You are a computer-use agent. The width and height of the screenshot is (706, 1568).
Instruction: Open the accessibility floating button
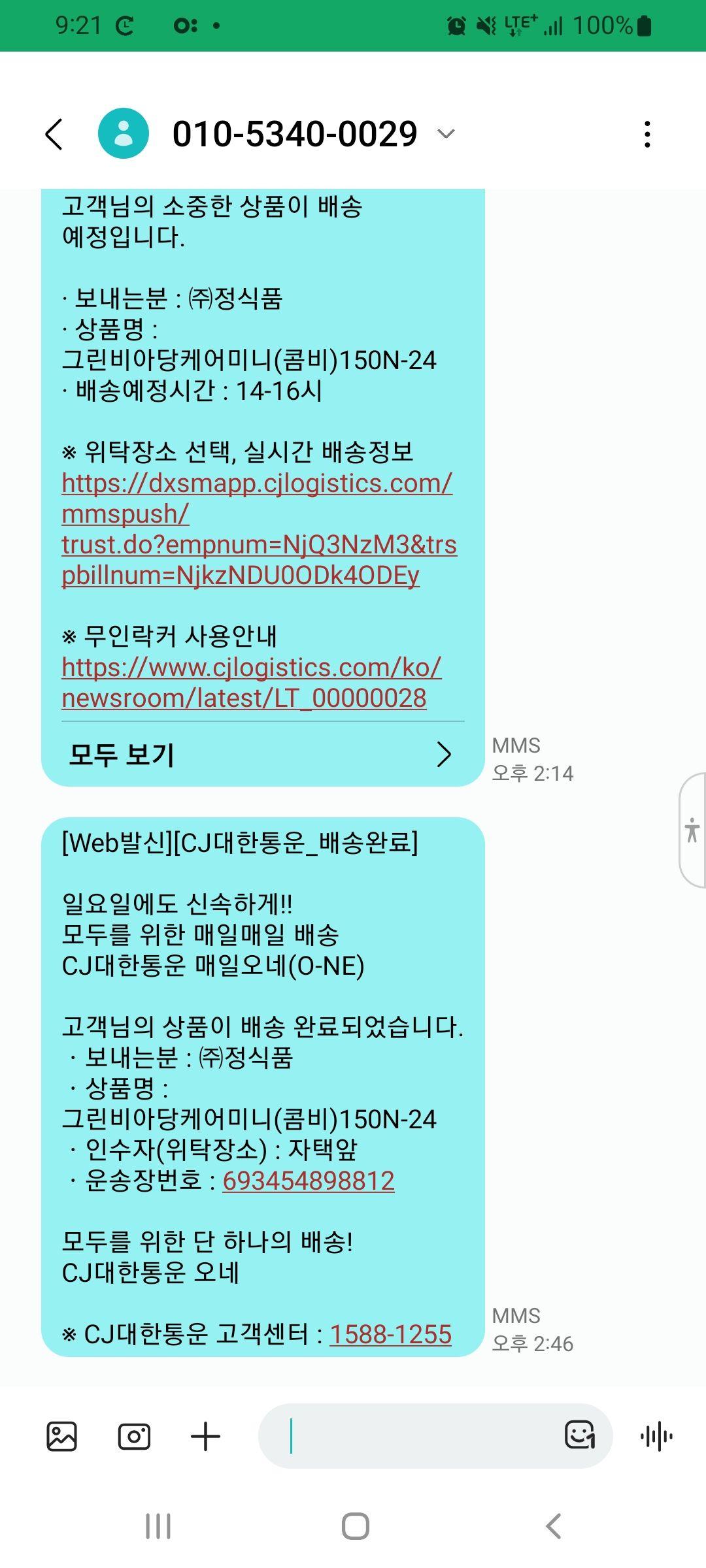(x=692, y=830)
